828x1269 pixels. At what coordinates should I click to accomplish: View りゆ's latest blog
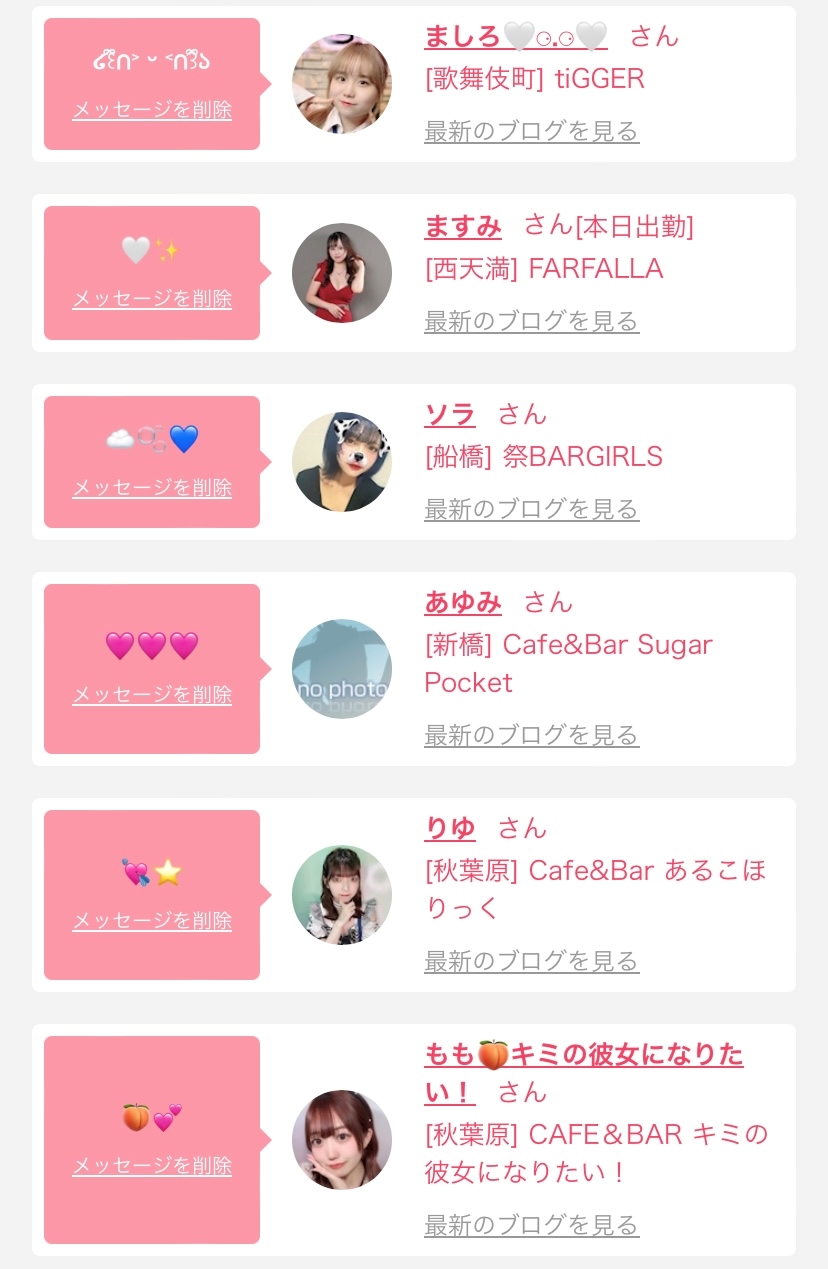531,962
